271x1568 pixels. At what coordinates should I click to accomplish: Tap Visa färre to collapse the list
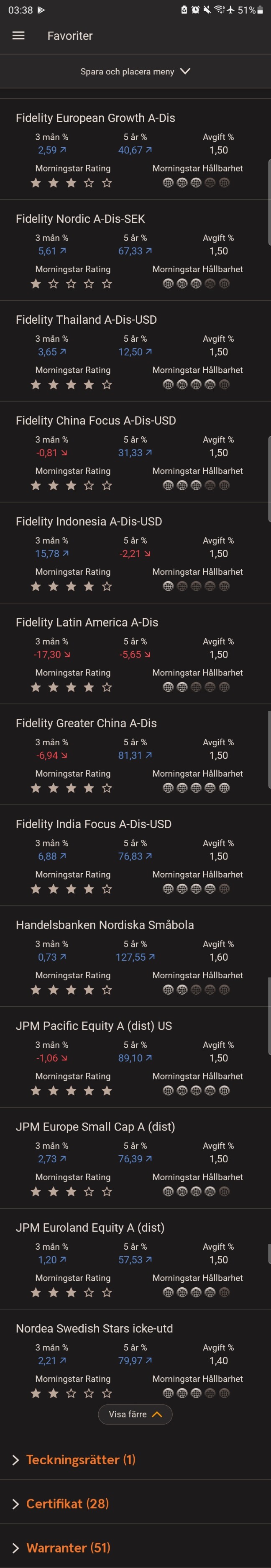[x=135, y=1414]
